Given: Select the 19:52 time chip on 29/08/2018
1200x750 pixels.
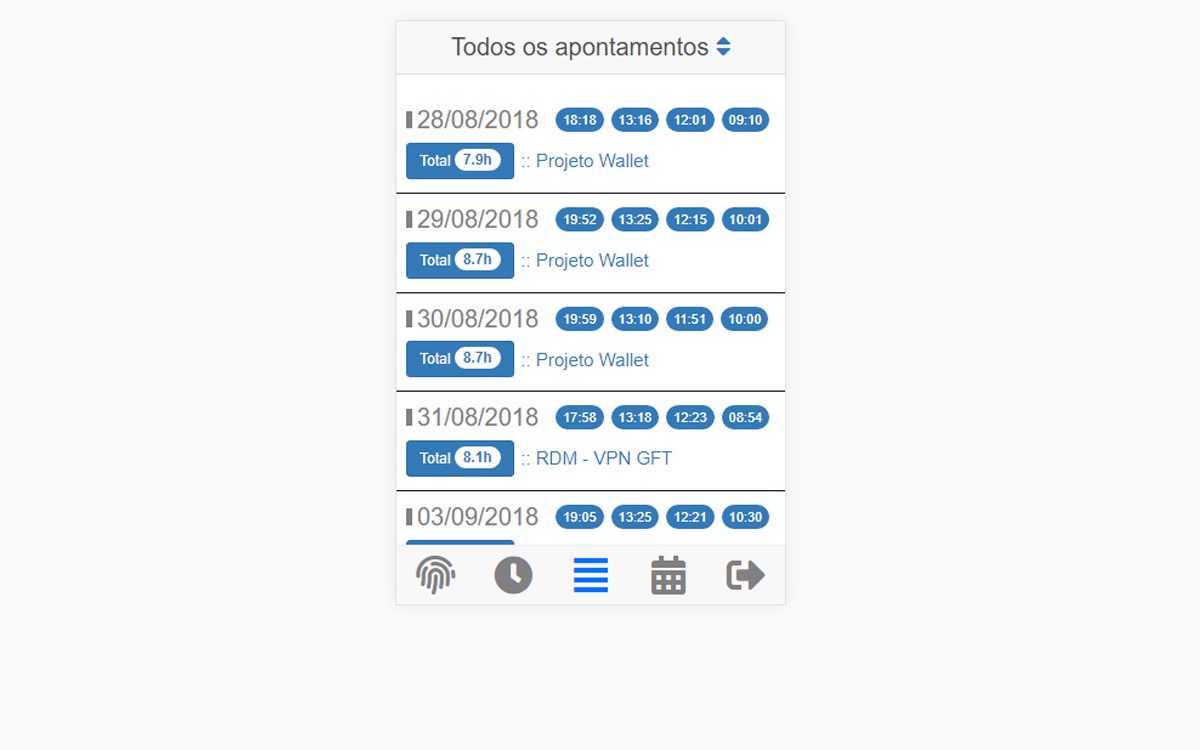Looking at the screenshot, I should [x=580, y=220].
